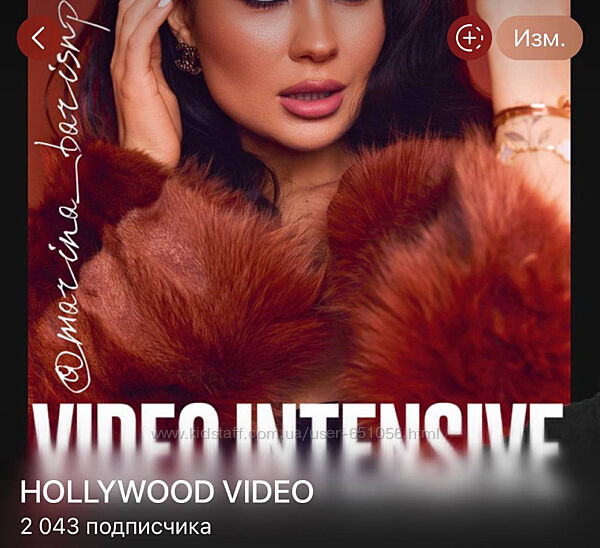The height and width of the screenshot is (548, 600).
Task: Open the Изм. edit button
Action: (540, 39)
